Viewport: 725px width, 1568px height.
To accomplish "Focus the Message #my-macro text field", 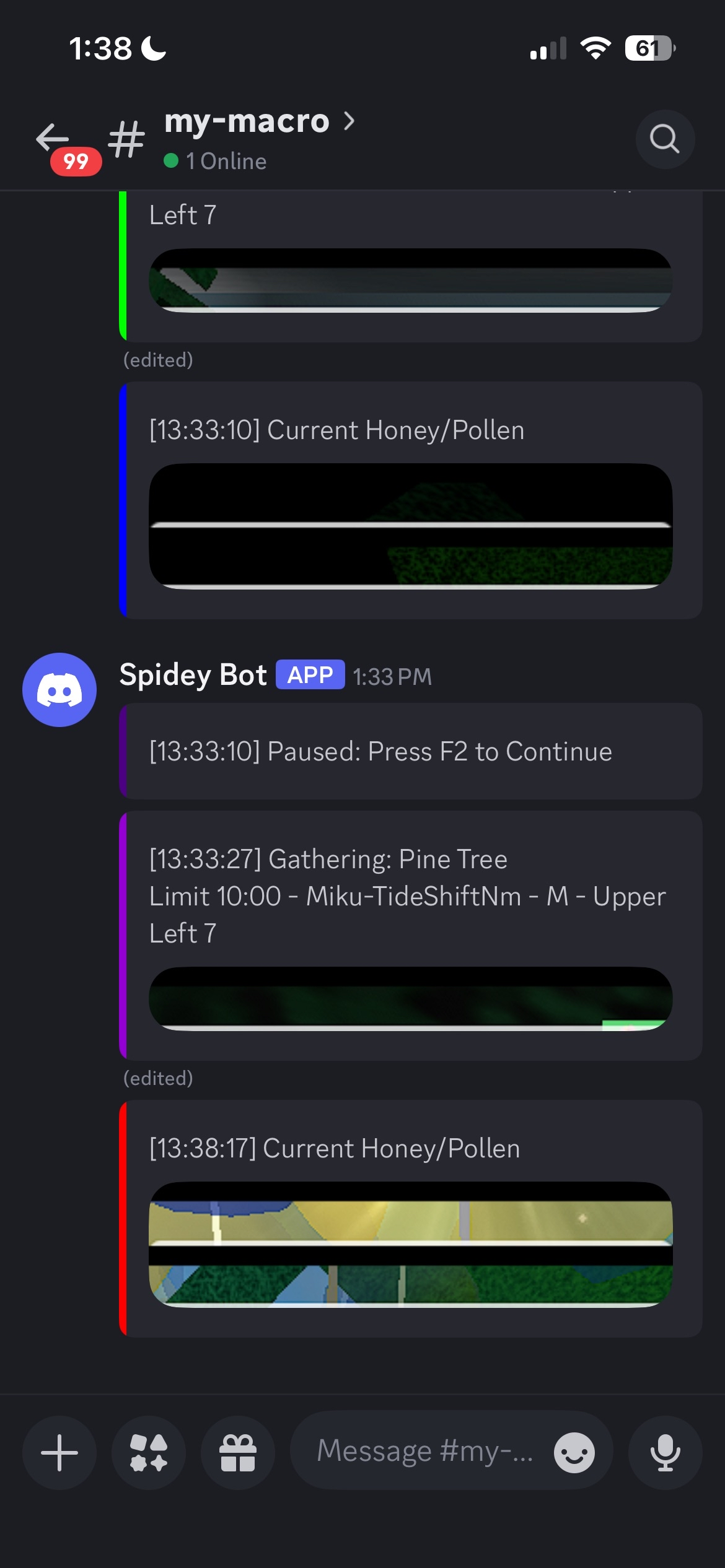I will coord(424,1451).
